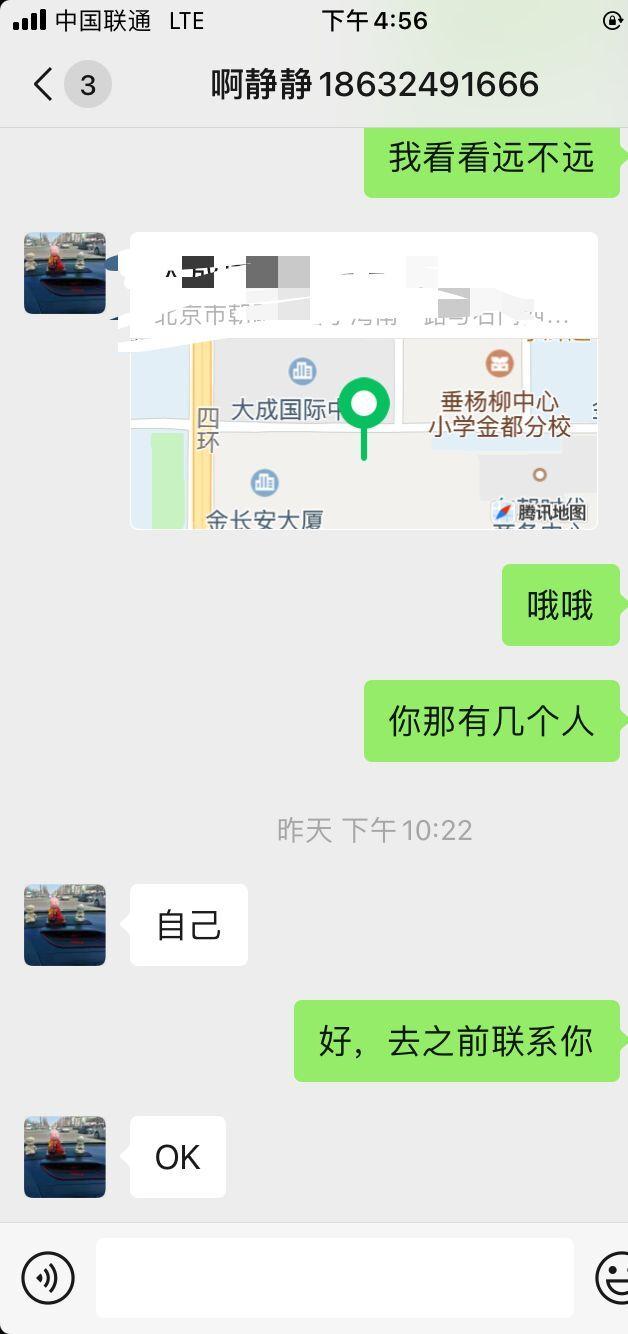Open contact avatar beside 自己 message
Image resolution: width=628 pixels, height=1334 pixels.
click(65, 925)
